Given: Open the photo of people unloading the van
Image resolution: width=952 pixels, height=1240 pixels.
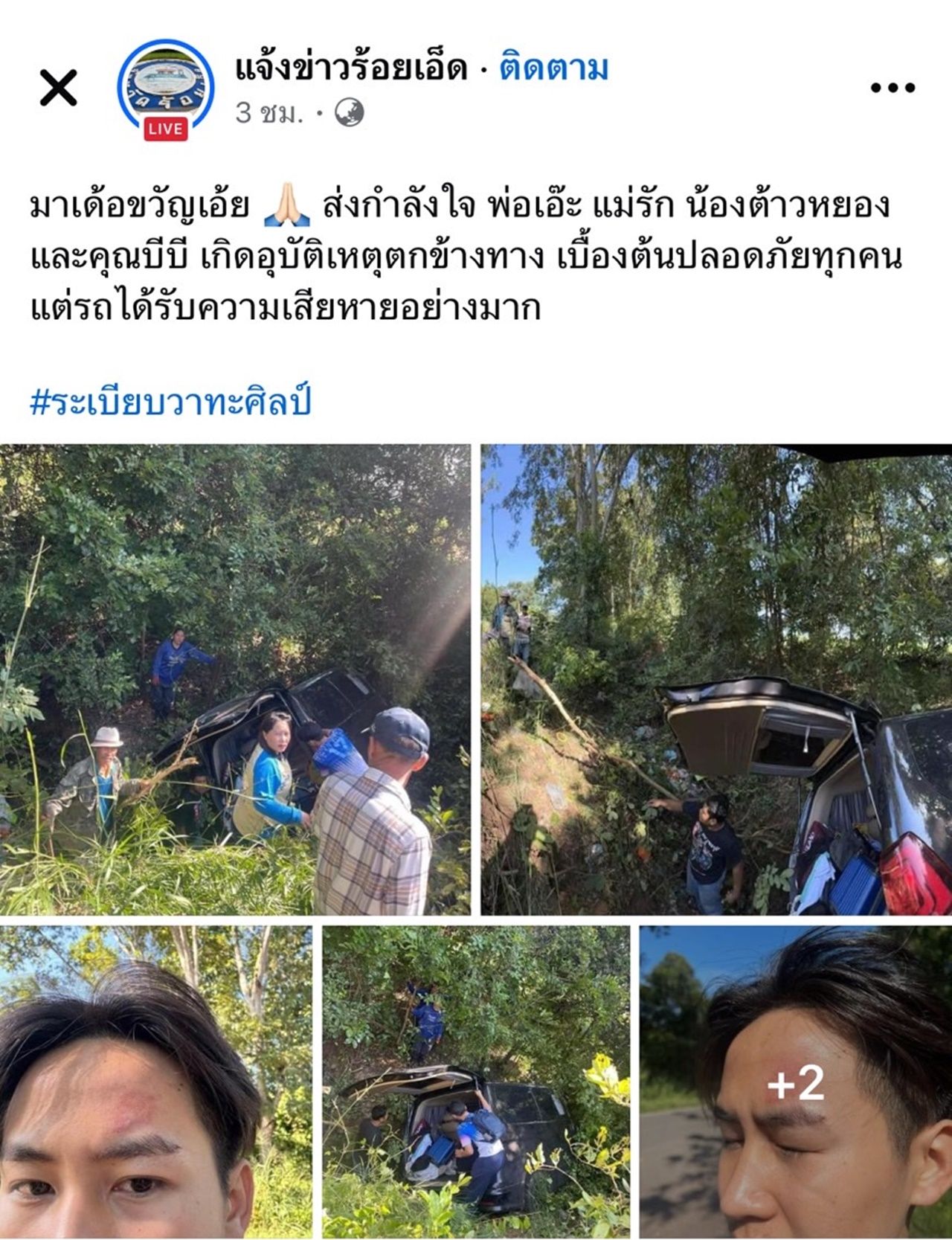Looking at the screenshot, I should (476, 1082).
